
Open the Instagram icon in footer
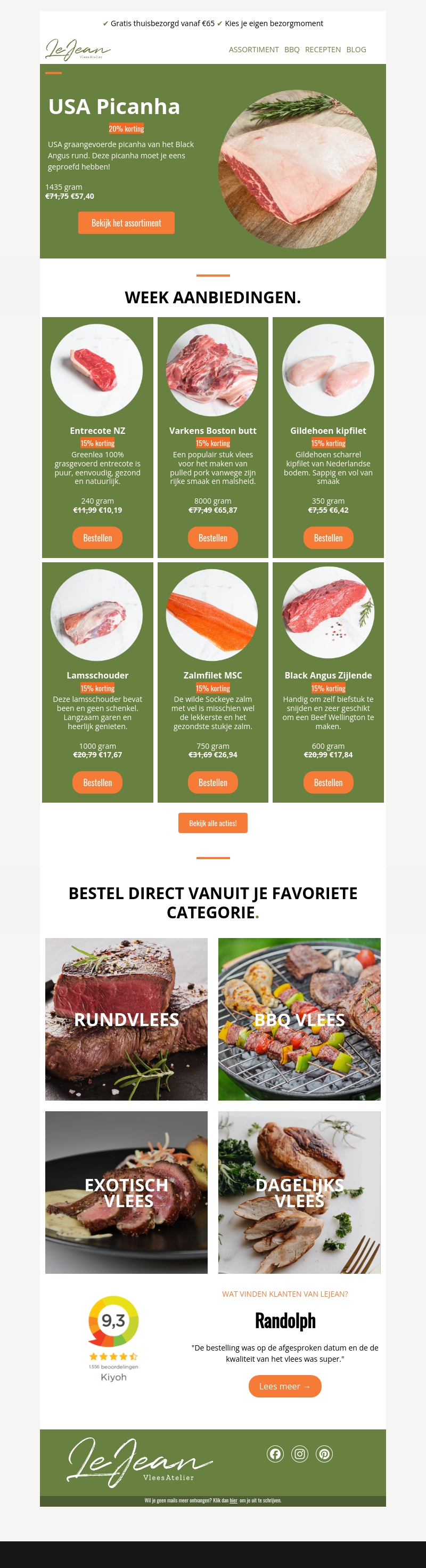299,1453
